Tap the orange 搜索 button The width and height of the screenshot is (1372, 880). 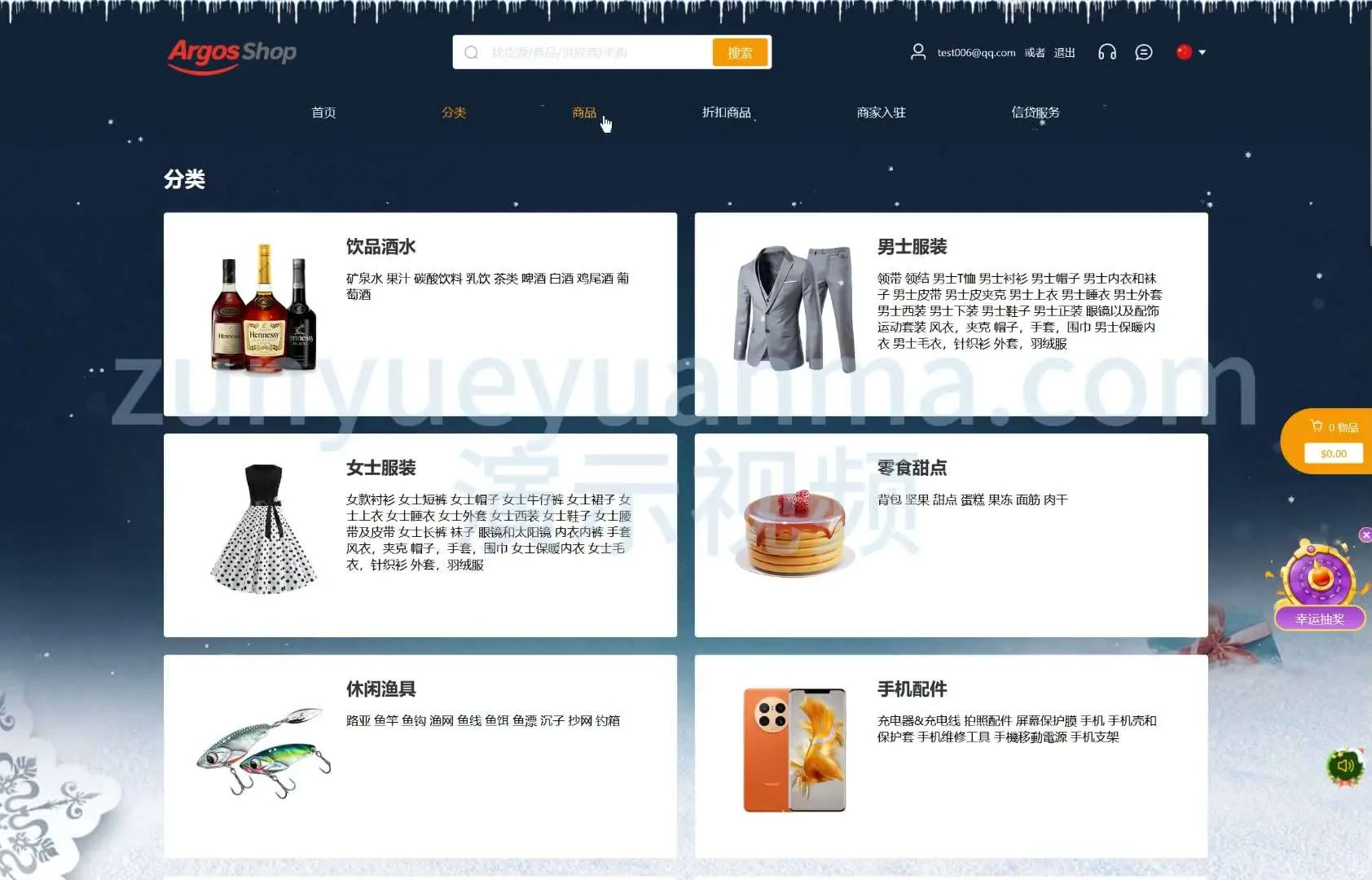tap(740, 53)
